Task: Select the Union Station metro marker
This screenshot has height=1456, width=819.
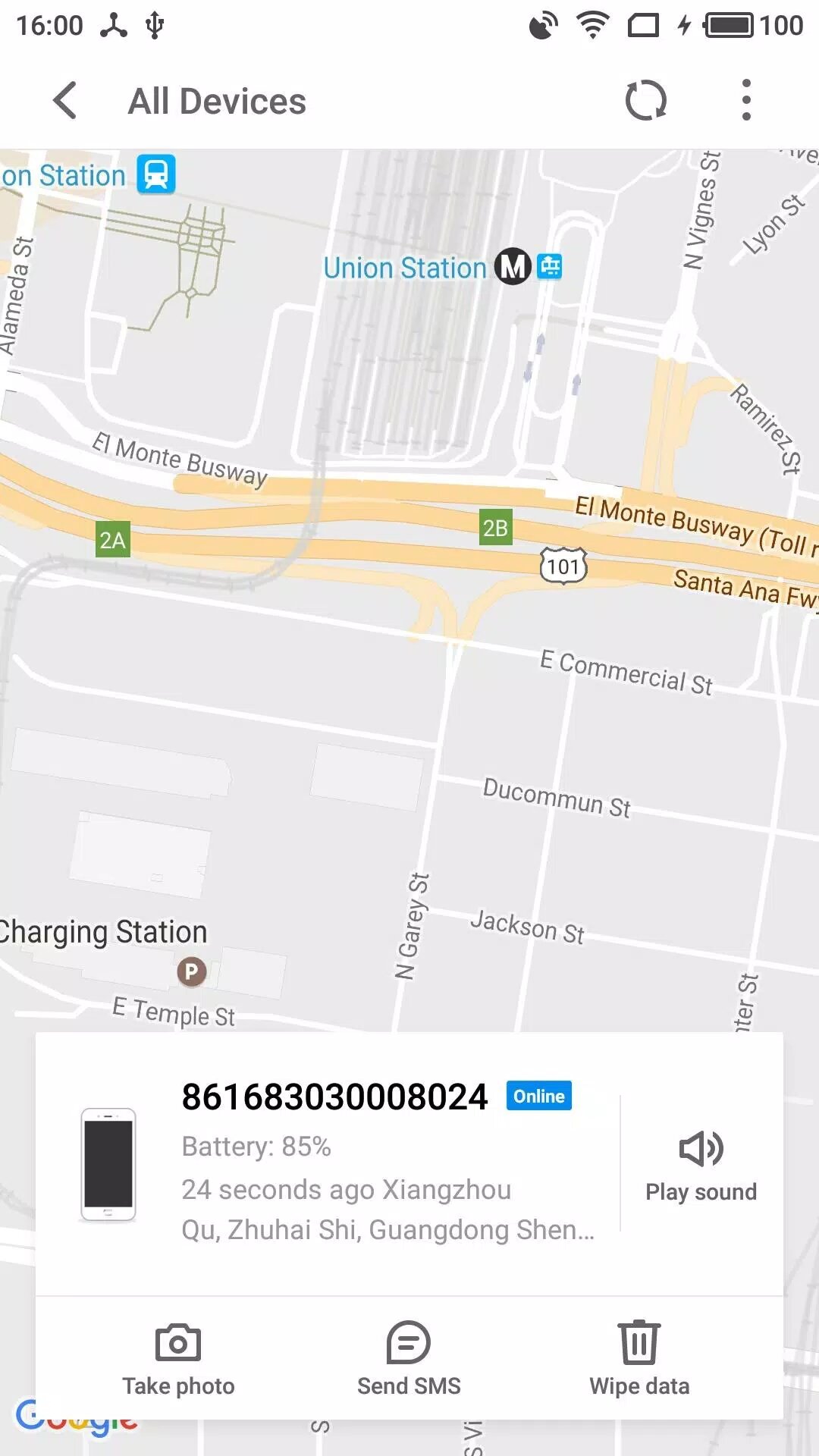Action: tap(513, 267)
